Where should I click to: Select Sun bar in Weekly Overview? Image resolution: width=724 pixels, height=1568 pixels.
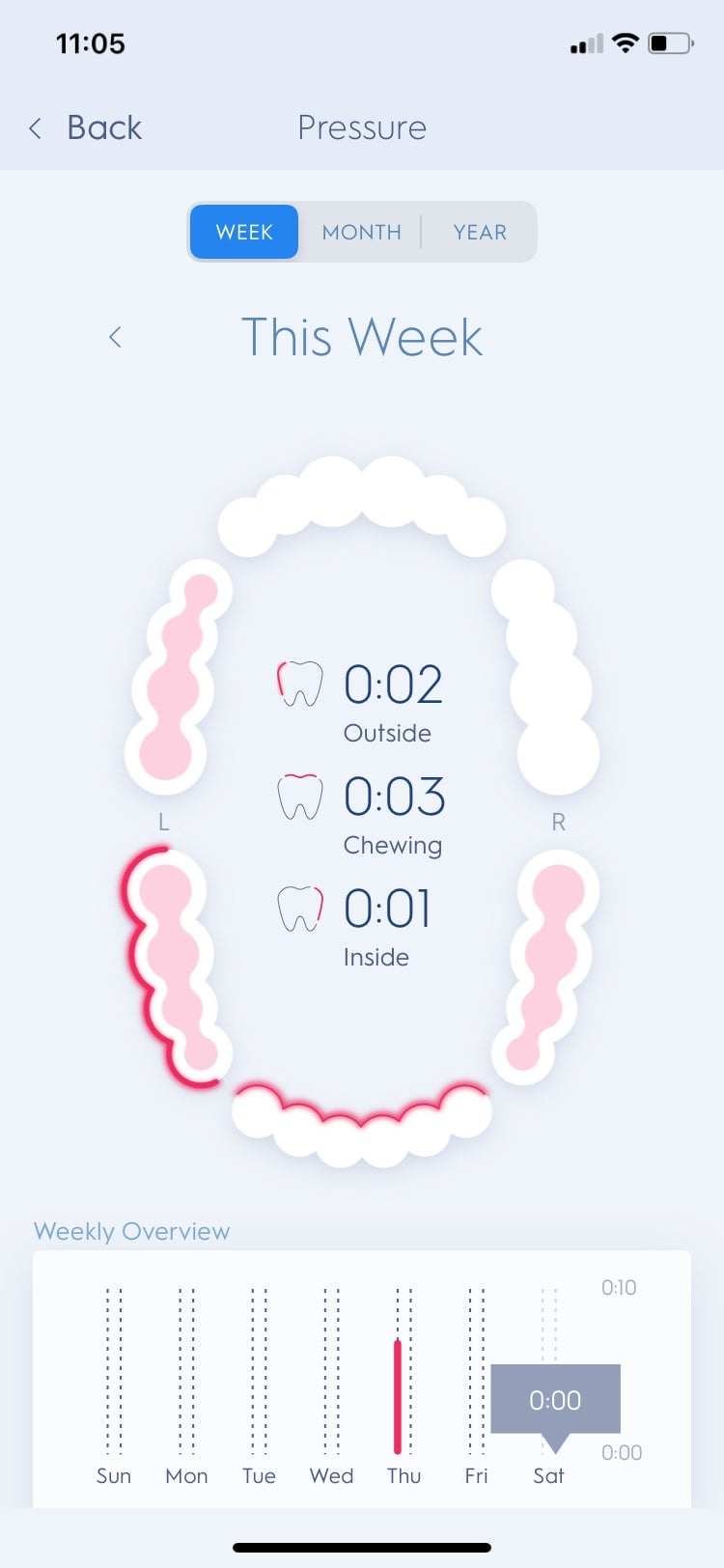(114, 1371)
